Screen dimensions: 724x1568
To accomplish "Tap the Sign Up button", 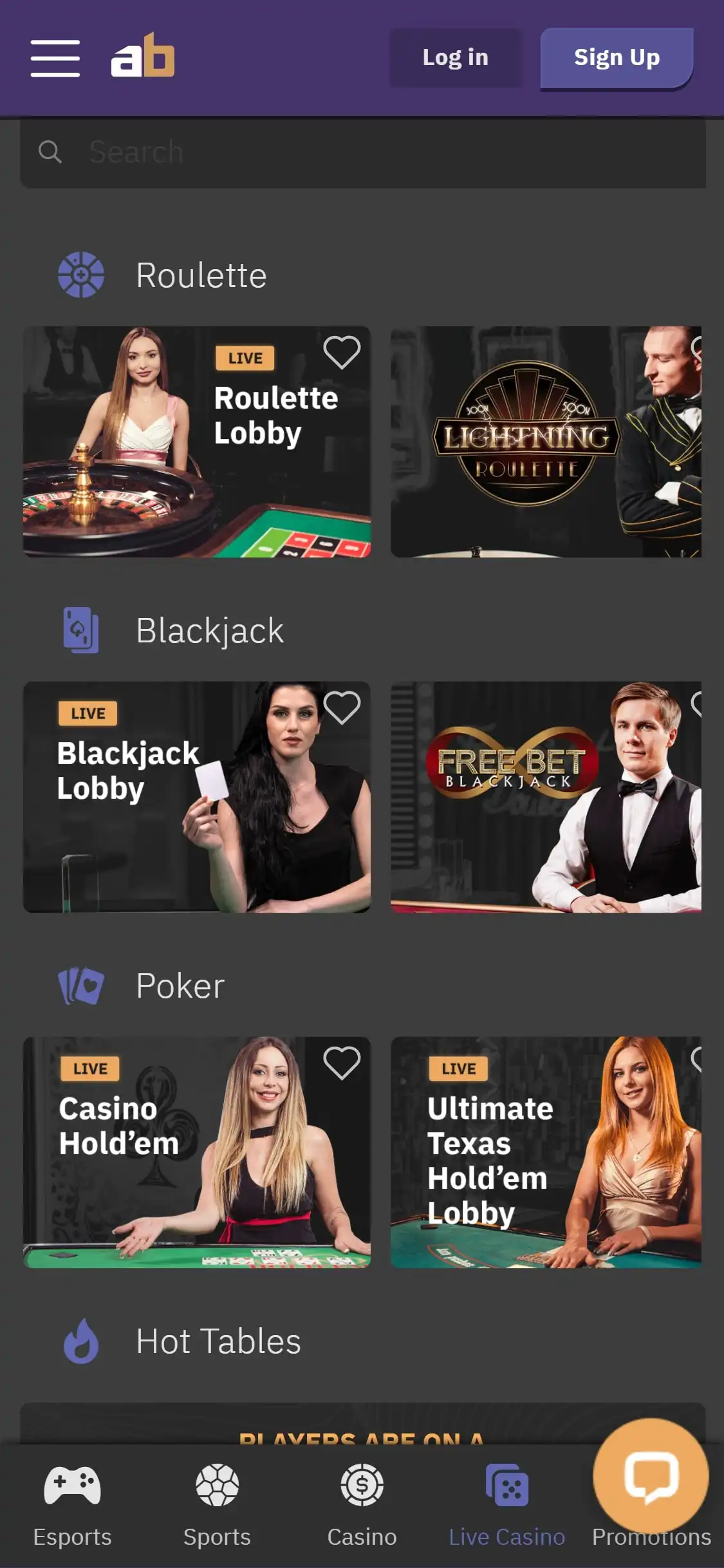I will [x=616, y=58].
